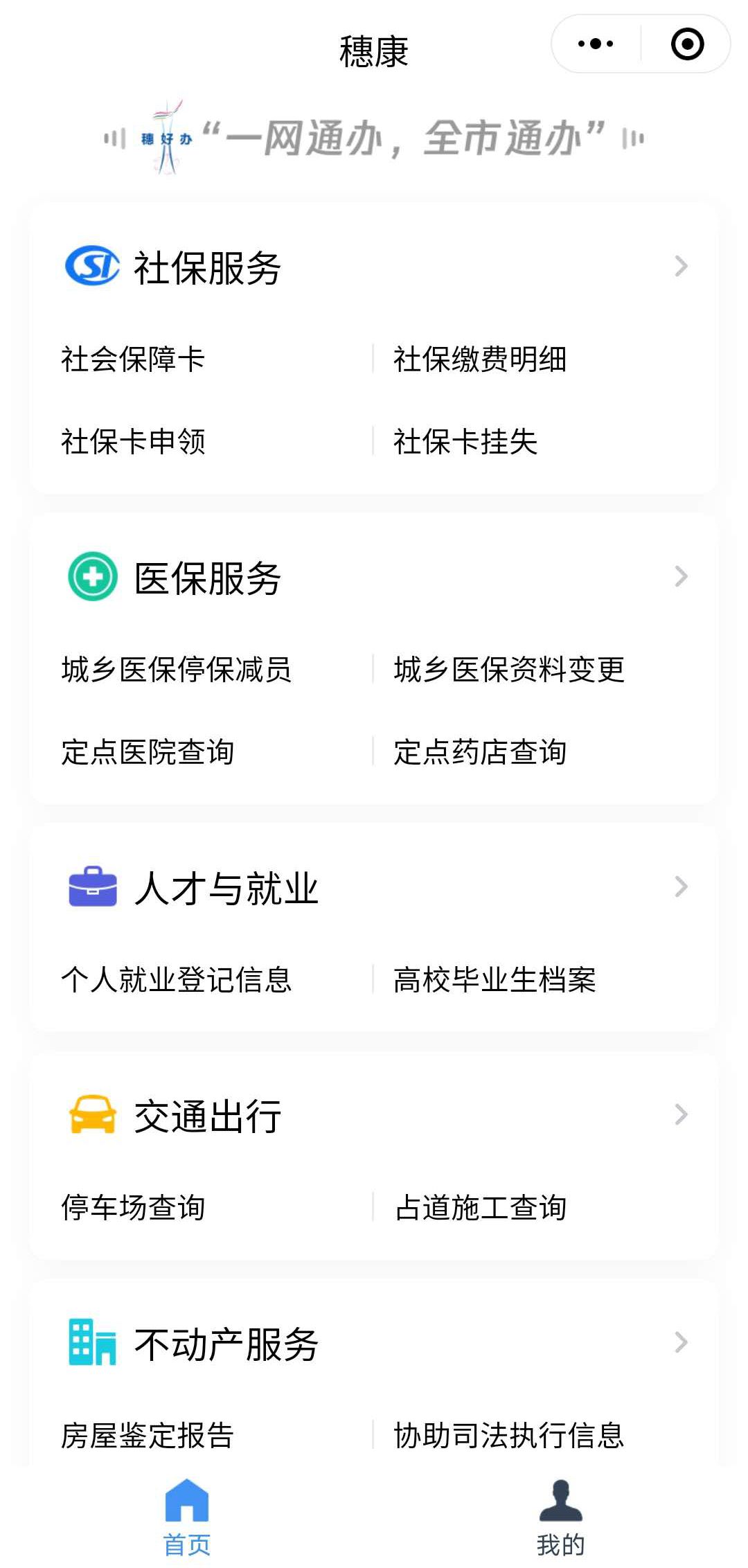This screenshot has width=748, height=1568.
Task: Look up 定点药店查询
Action: point(480,752)
